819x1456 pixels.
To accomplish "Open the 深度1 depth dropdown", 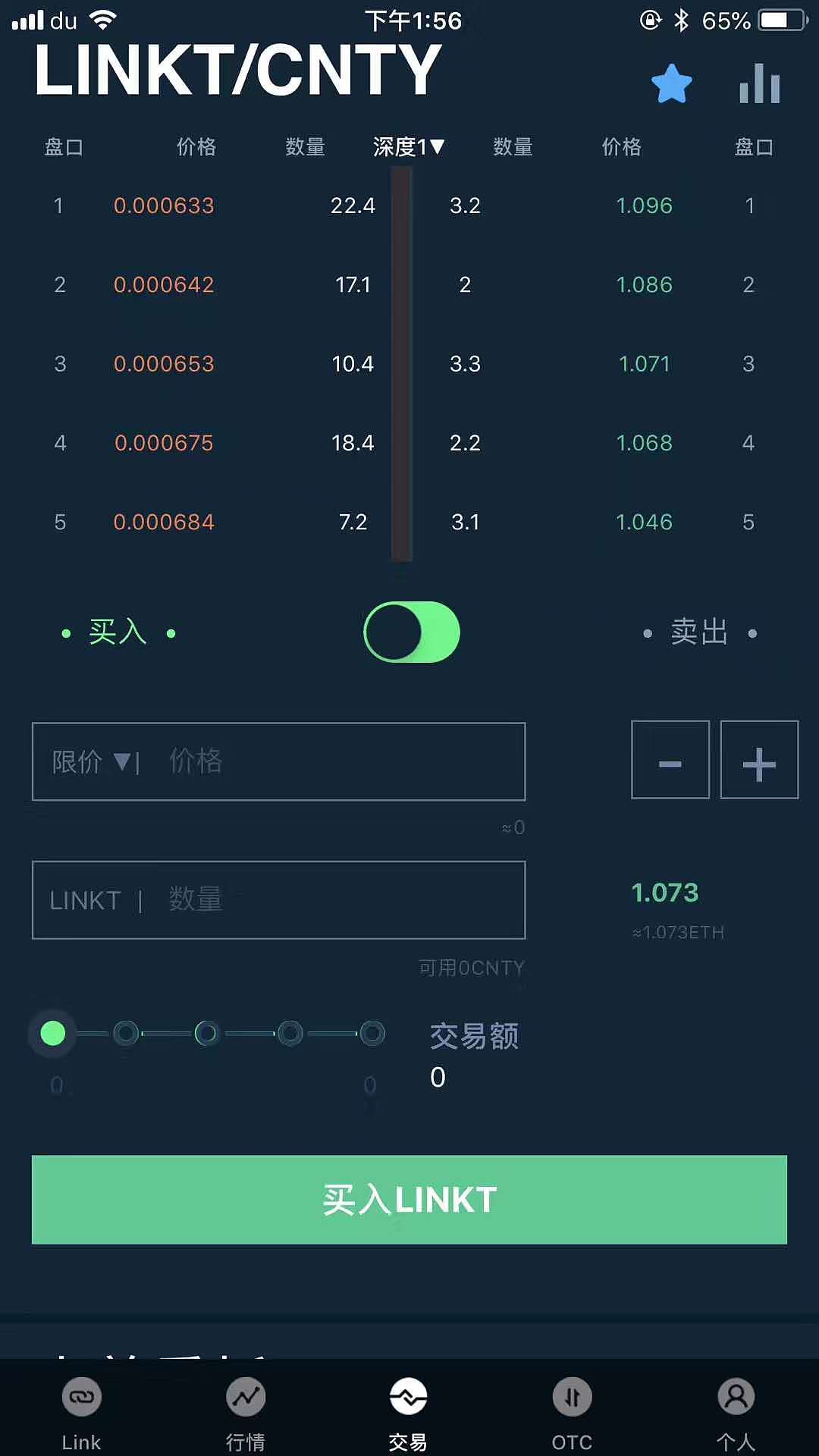I will click(x=407, y=146).
